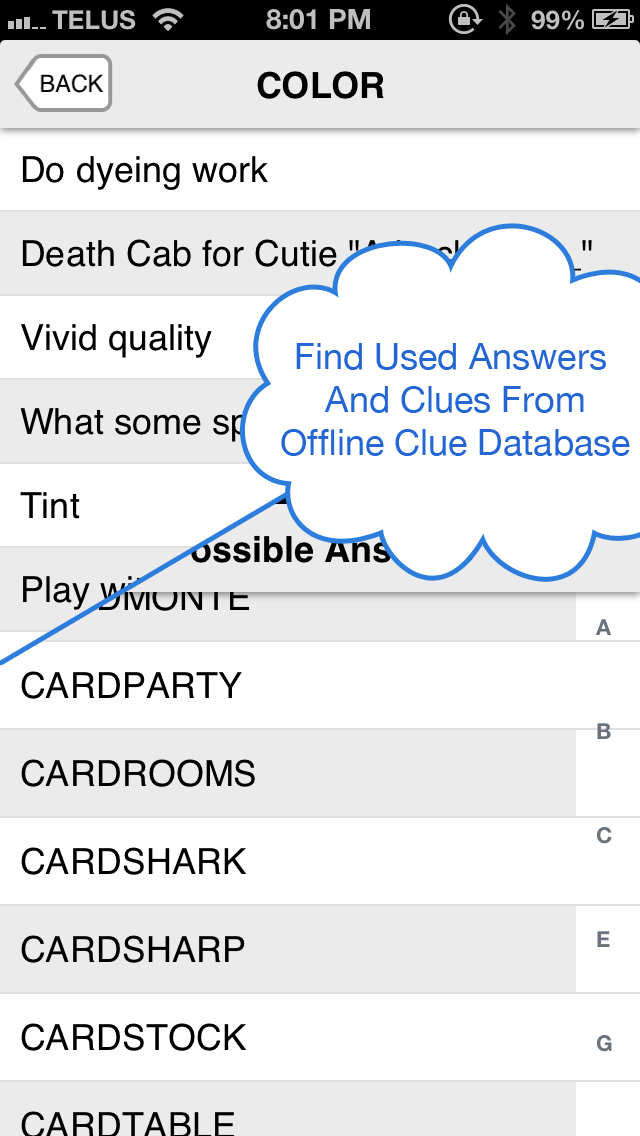
Task: Open the clue "Do dyeing work"
Action: [320, 170]
